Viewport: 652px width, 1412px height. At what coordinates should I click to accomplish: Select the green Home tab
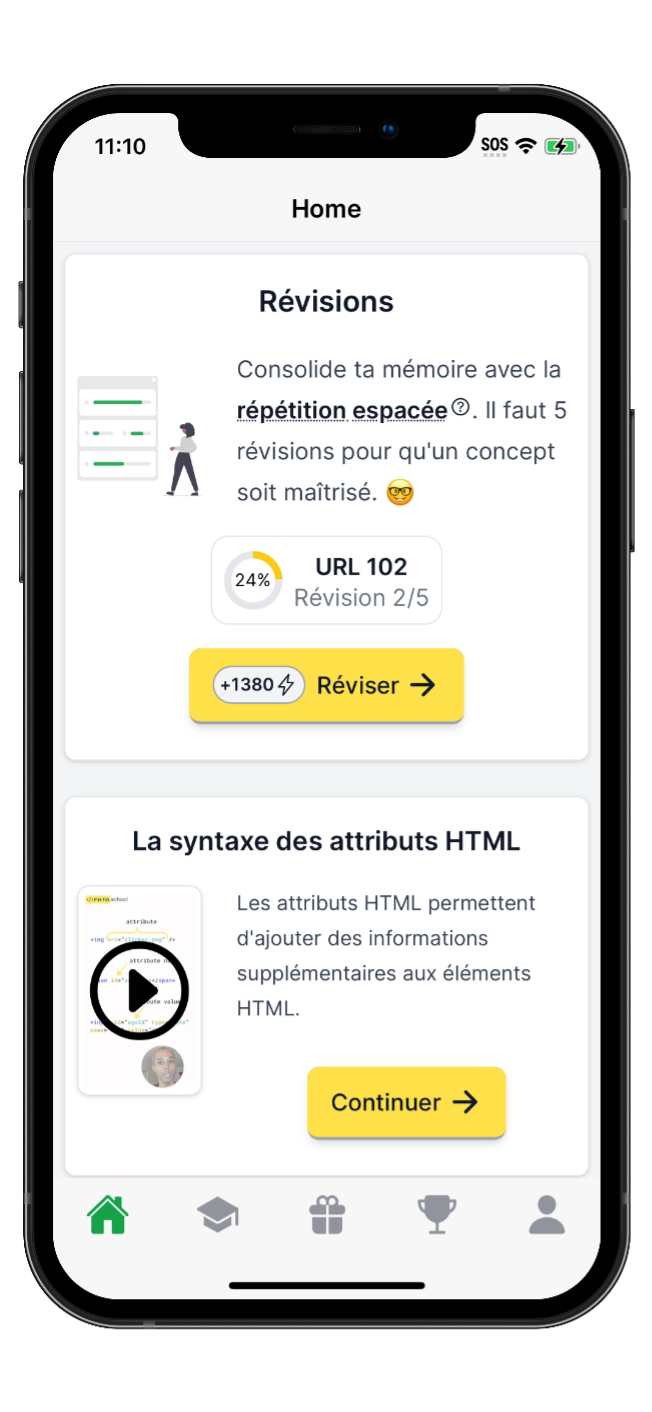108,1215
